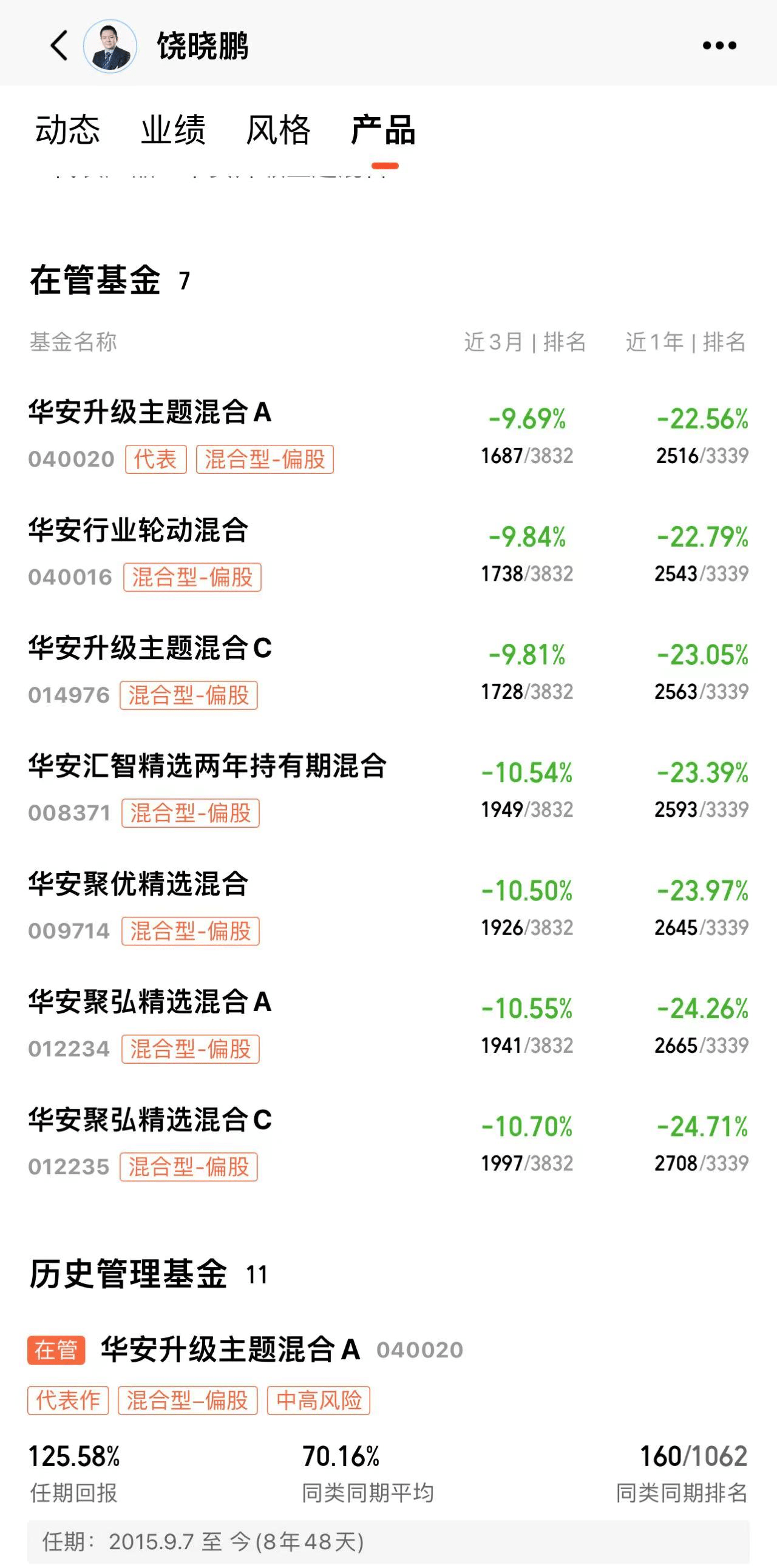The width and height of the screenshot is (777, 1568).
Task: Open fund 华安聚弘精选混合A 012234
Action: pyautogui.click(x=150, y=1002)
